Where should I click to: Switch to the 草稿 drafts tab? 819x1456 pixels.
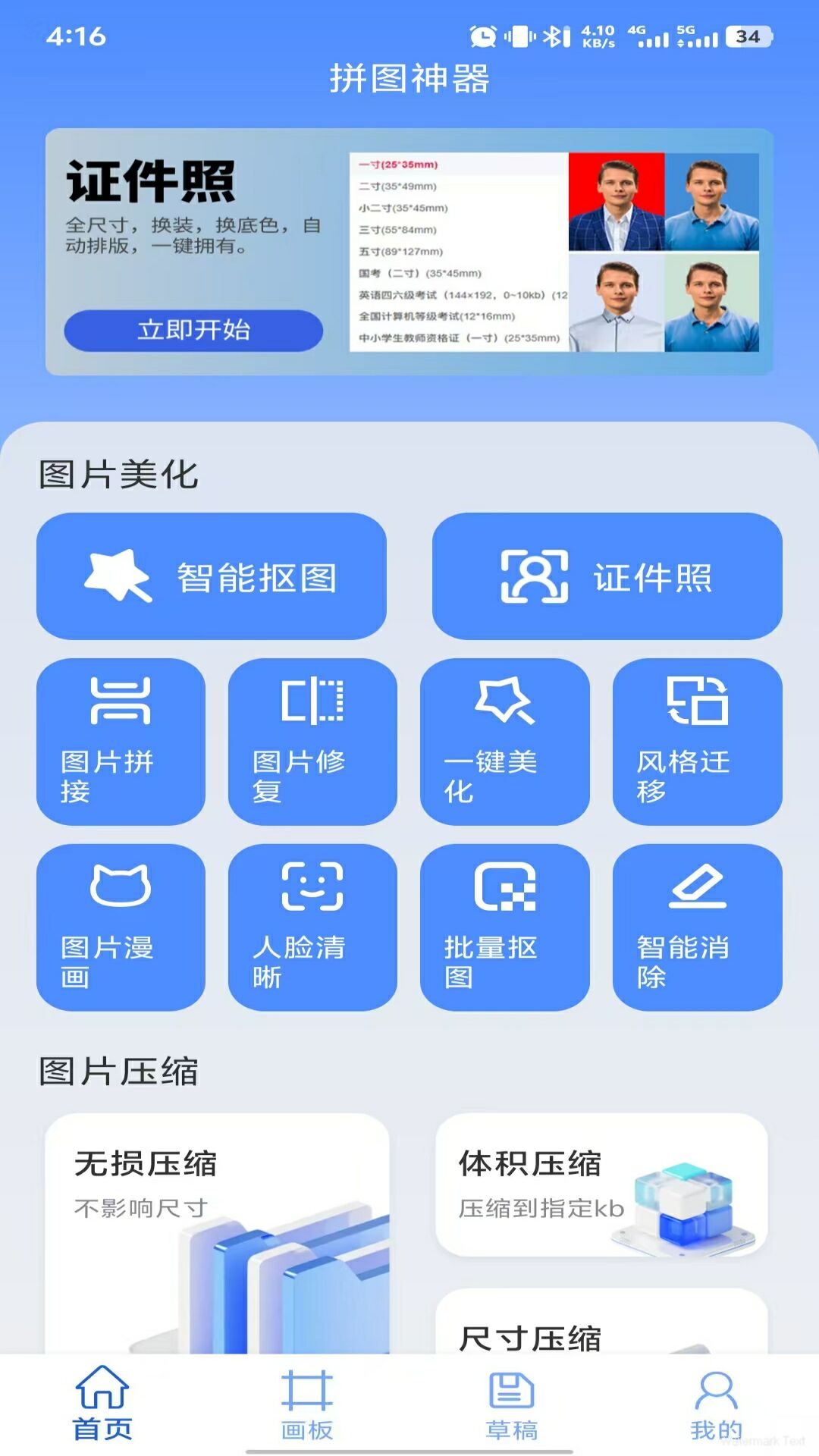[512, 1404]
